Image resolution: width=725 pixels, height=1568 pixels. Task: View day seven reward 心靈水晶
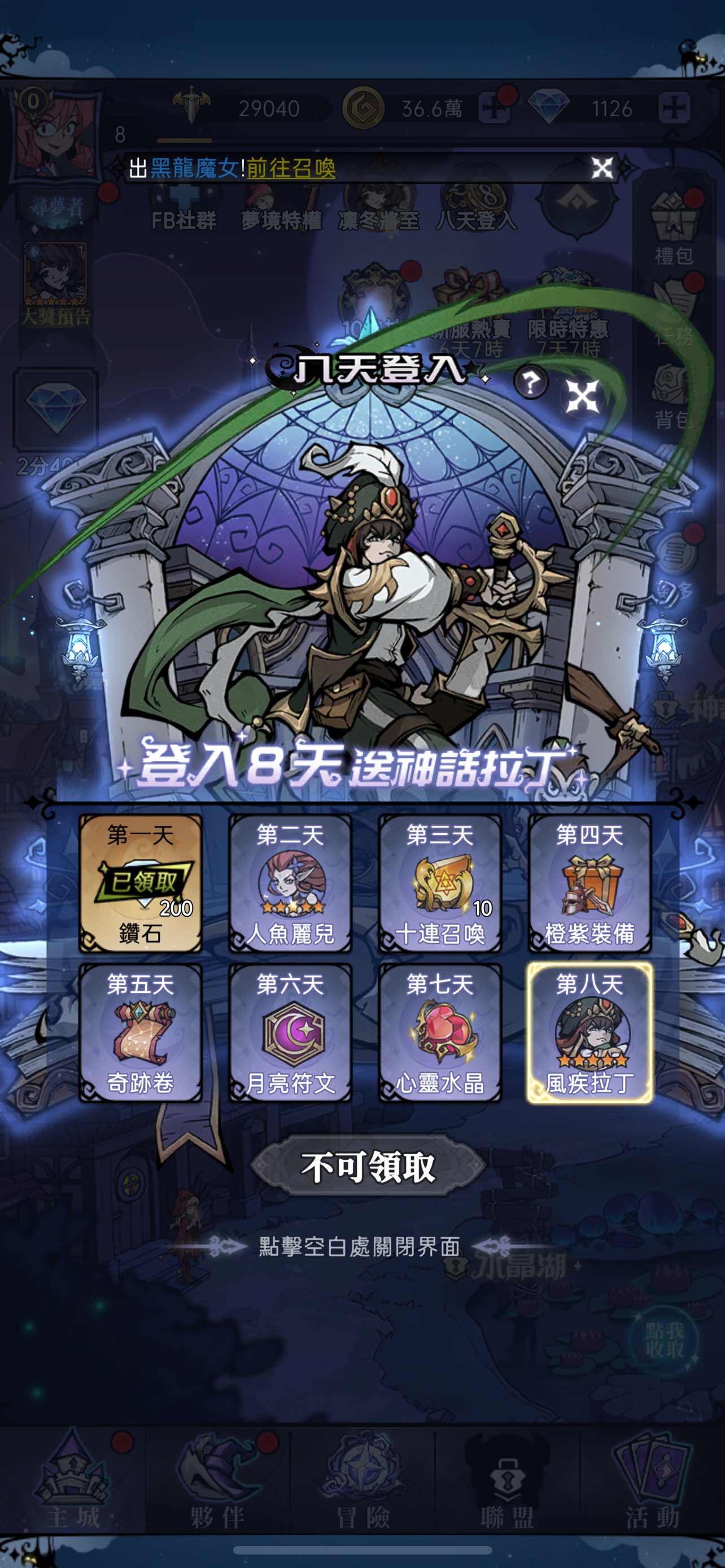(439, 1032)
